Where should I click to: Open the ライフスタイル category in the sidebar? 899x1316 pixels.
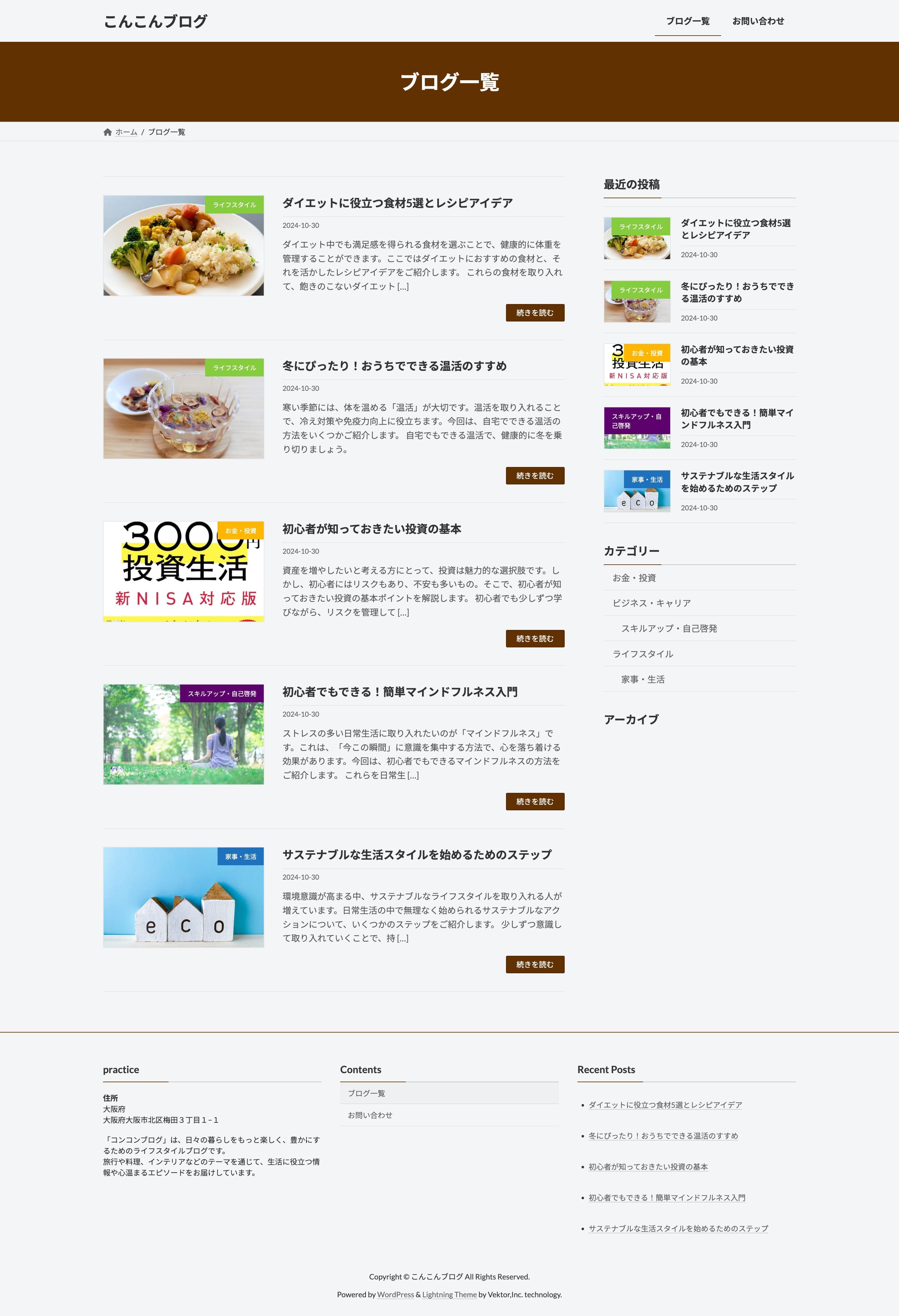(x=642, y=654)
